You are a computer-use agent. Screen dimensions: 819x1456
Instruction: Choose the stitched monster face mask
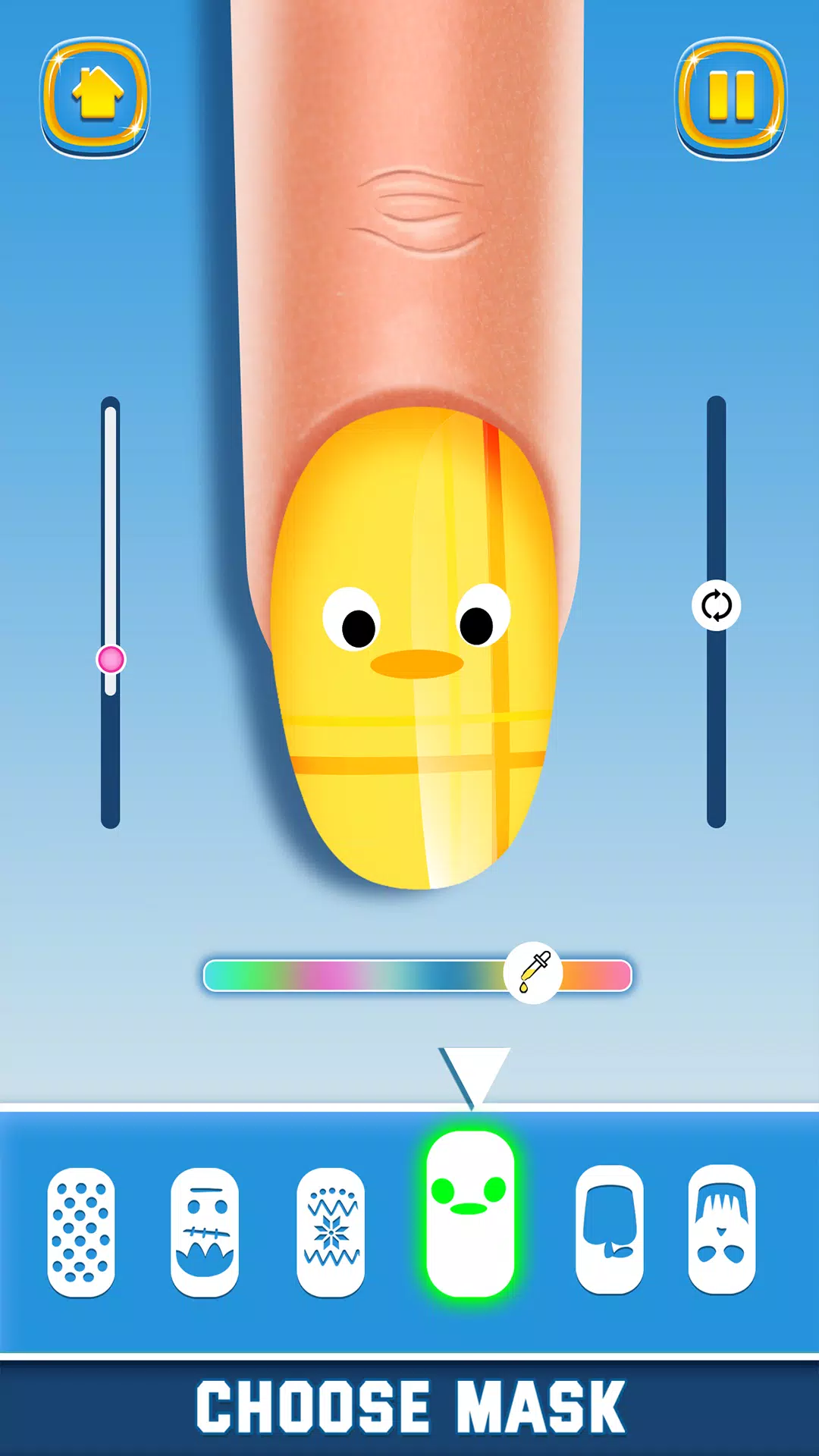205,1232
